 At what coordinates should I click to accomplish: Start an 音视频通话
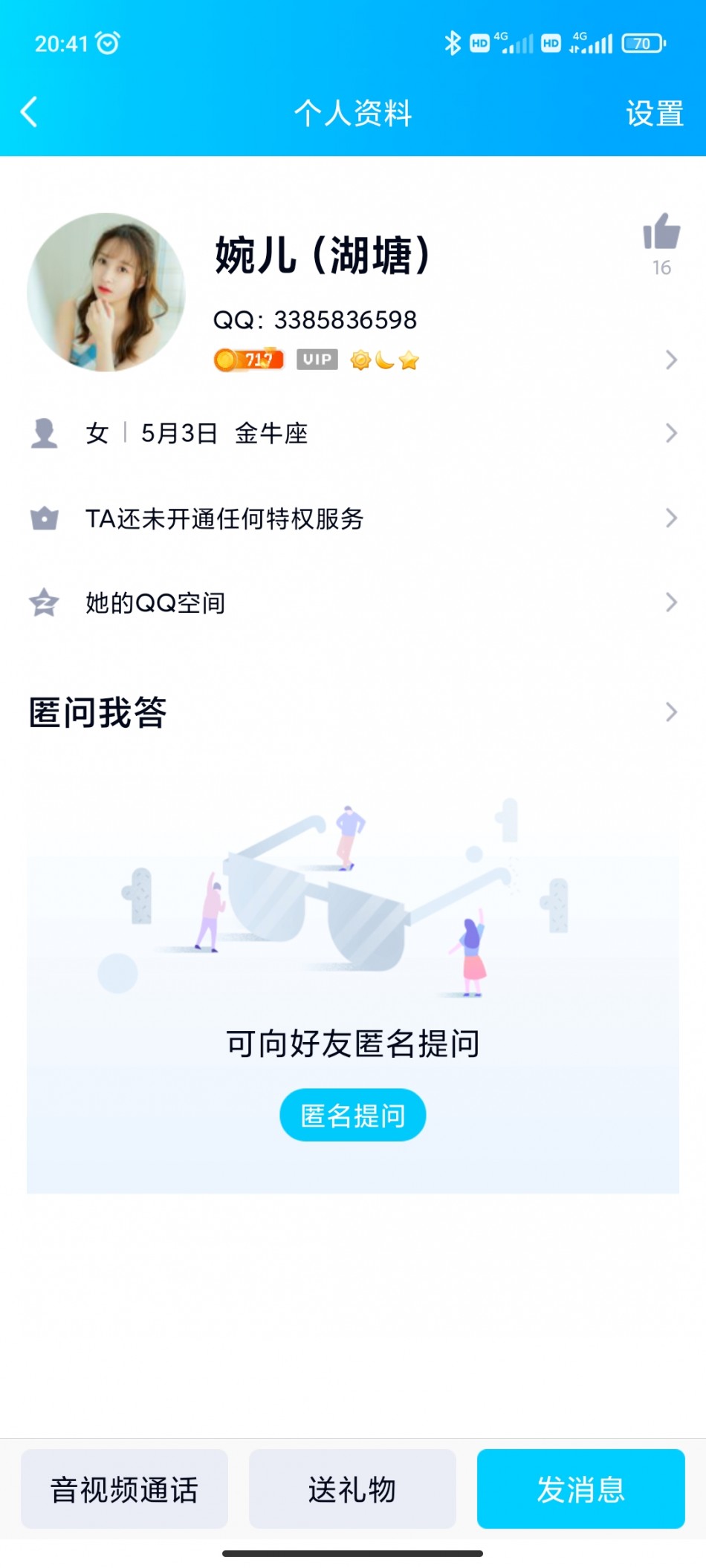coord(124,1489)
